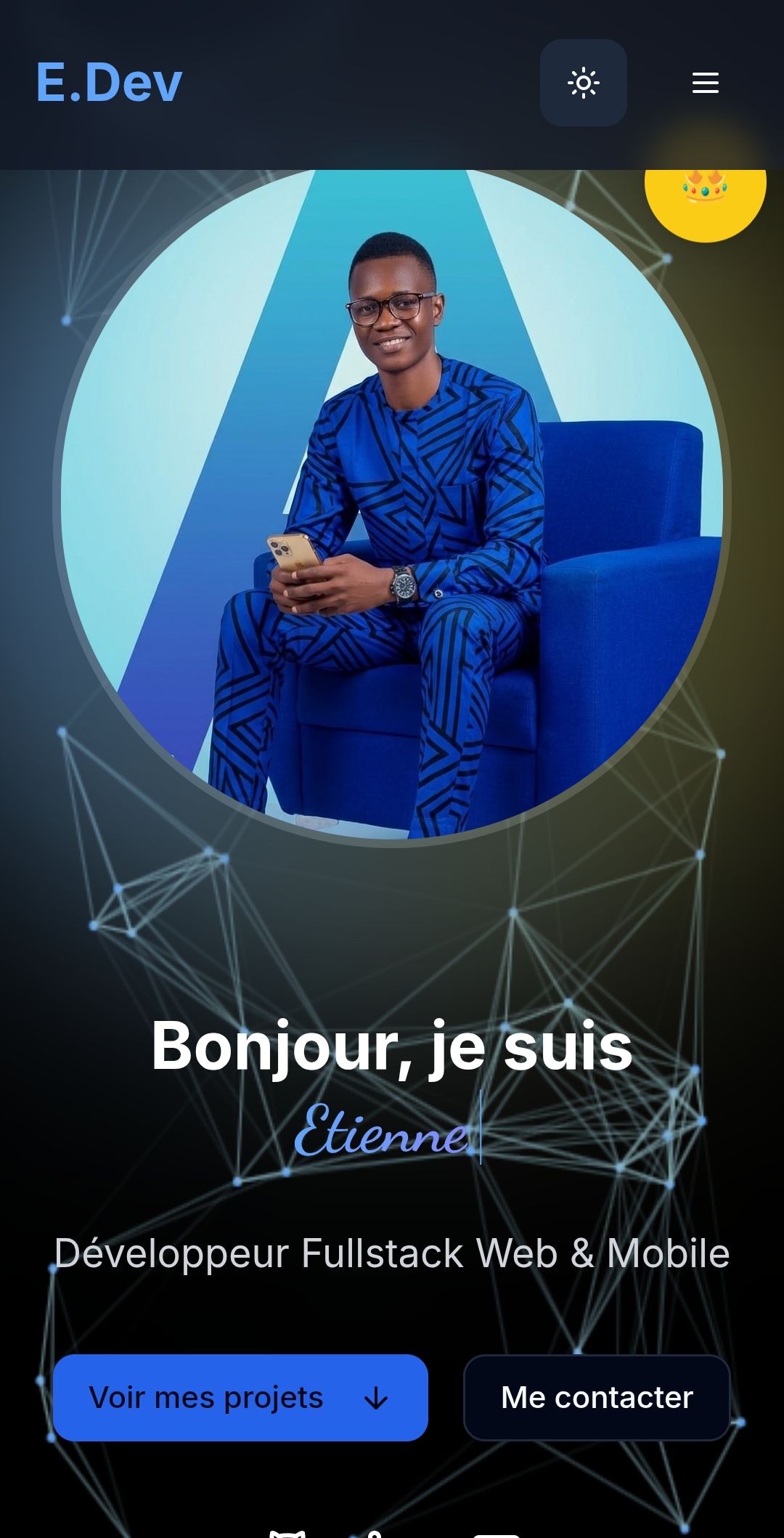The width and height of the screenshot is (784, 1538).
Task: Open Voir mes projets
Action: (240, 1397)
